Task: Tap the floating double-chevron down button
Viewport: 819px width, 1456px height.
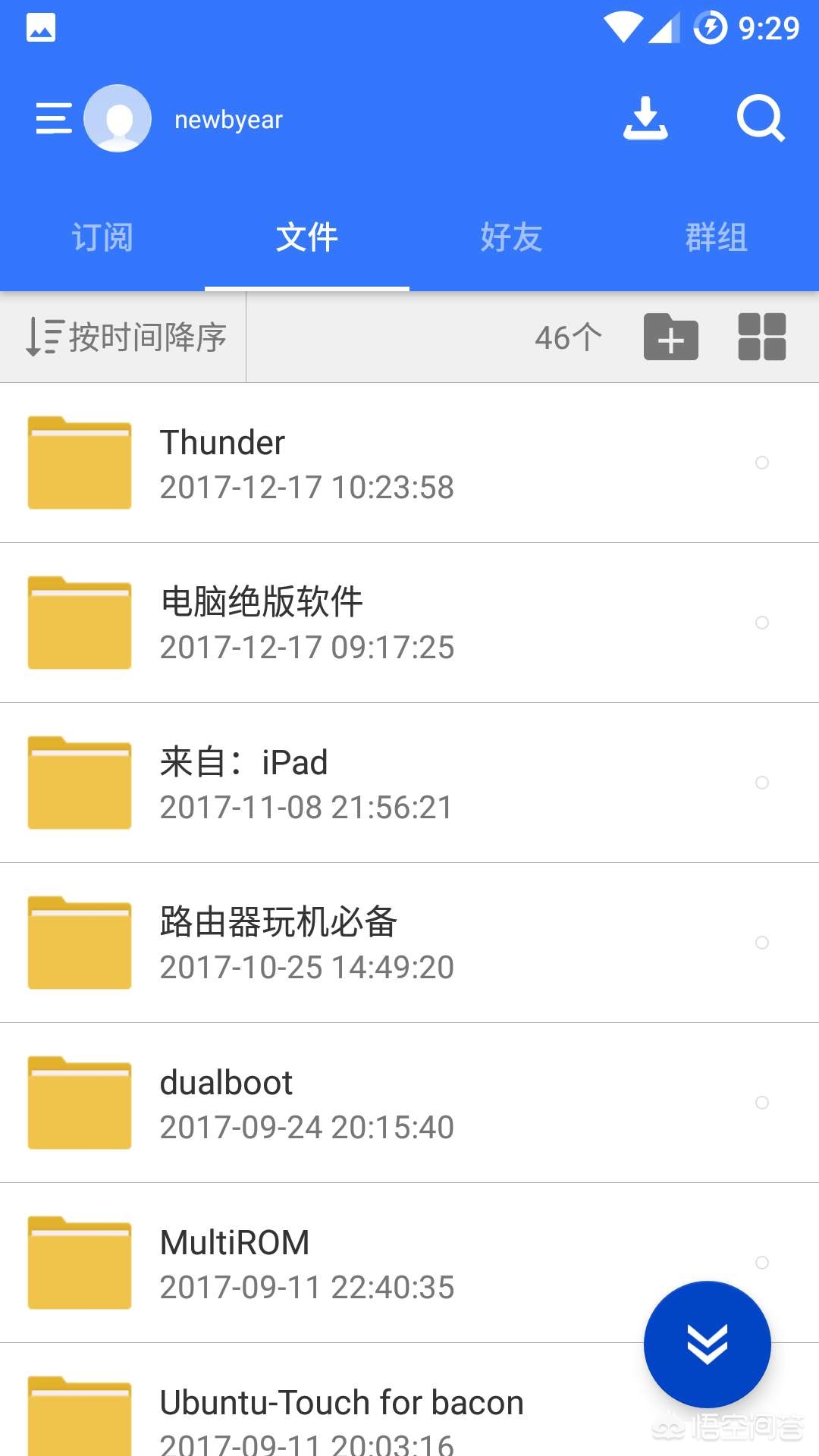Action: click(707, 1345)
